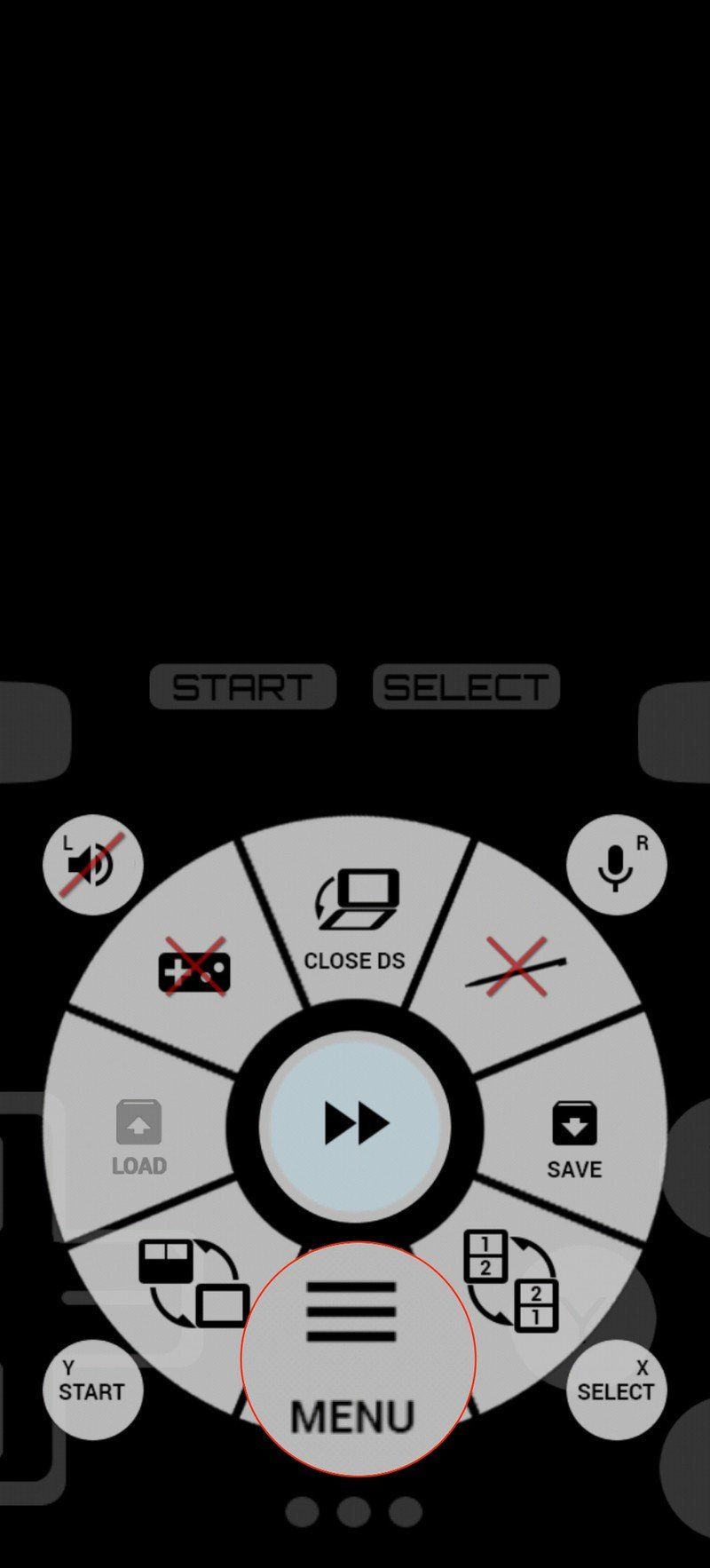The width and height of the screenshot is (710, 1568).
Task: Tap the MENU button
Action: click(358, 1358)
